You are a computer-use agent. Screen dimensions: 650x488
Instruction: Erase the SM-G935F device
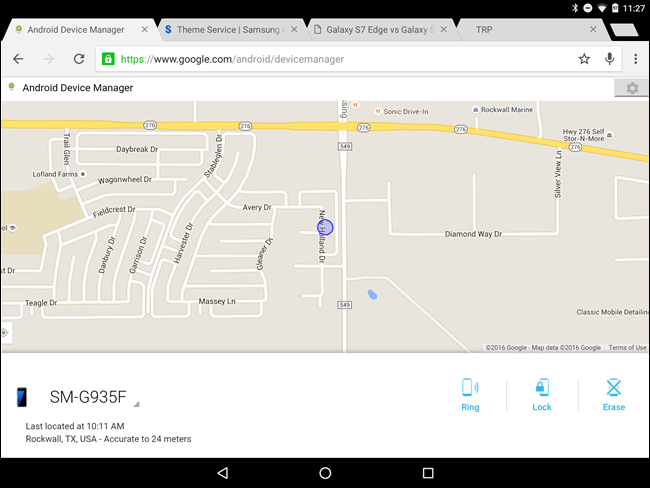click(x=614, y=395)
